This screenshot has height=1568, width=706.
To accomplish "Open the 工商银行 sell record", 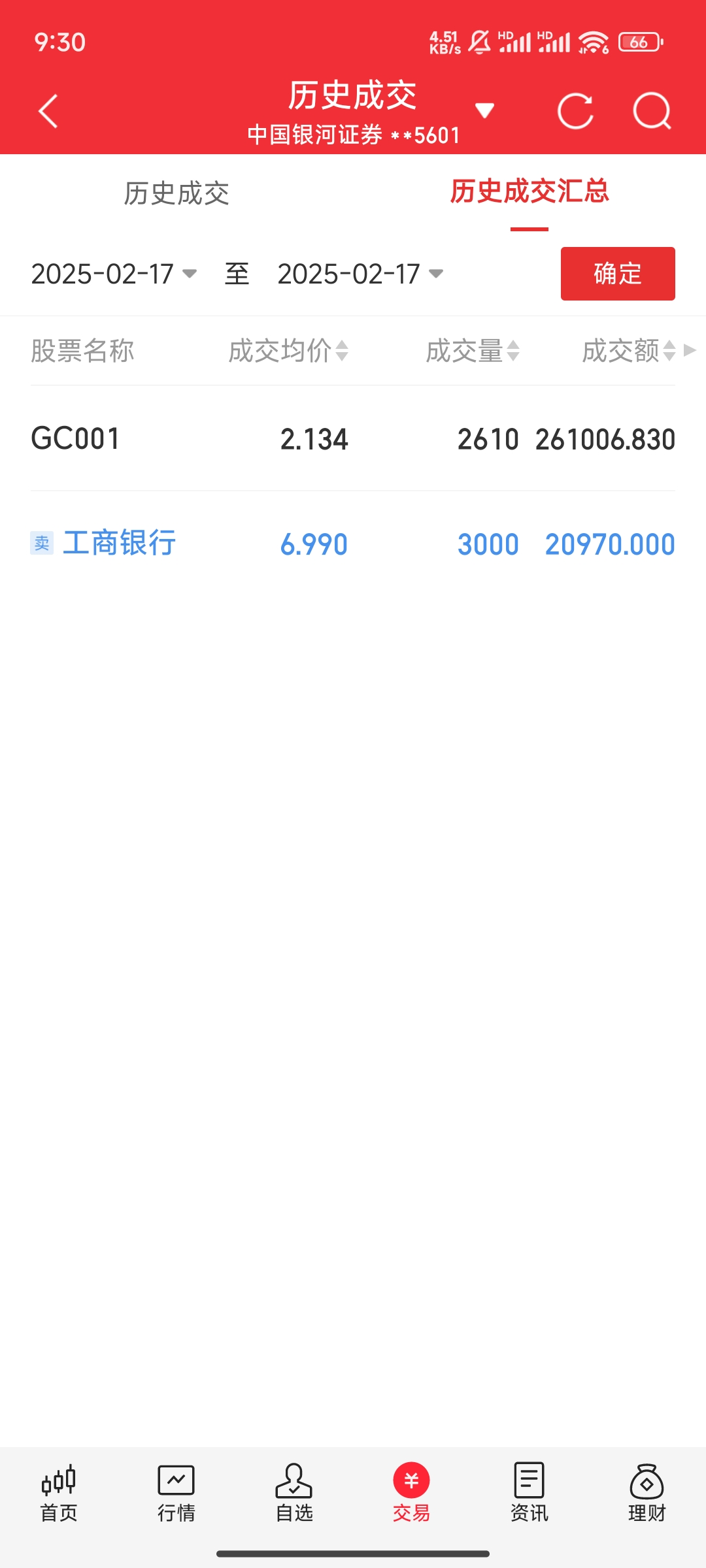I will pyautogui.click(x=353, y=544).
